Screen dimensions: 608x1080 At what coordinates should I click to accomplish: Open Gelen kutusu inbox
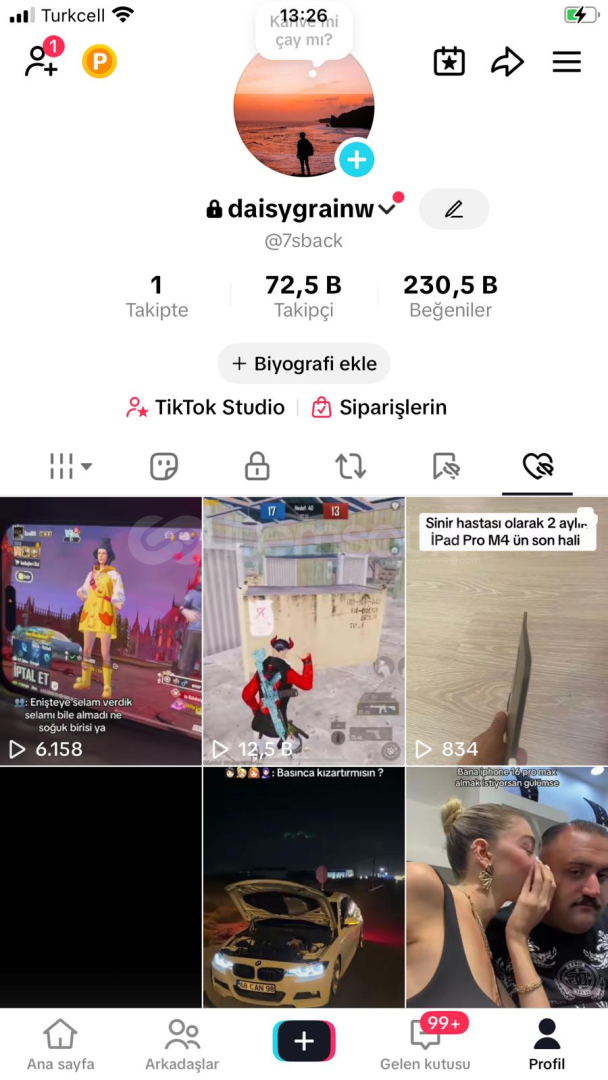click(425, 1044)
